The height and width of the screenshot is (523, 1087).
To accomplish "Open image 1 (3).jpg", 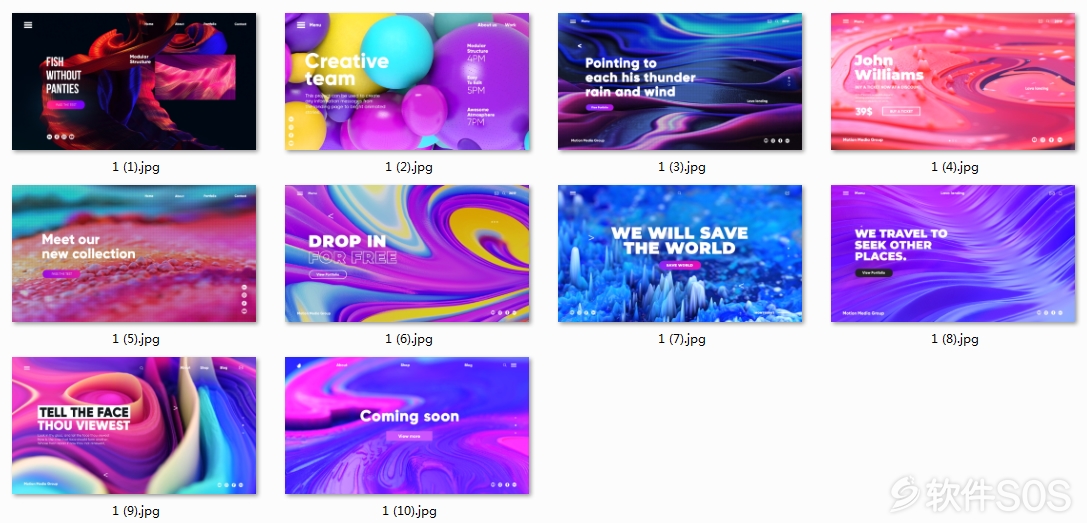I will (680, 82).
